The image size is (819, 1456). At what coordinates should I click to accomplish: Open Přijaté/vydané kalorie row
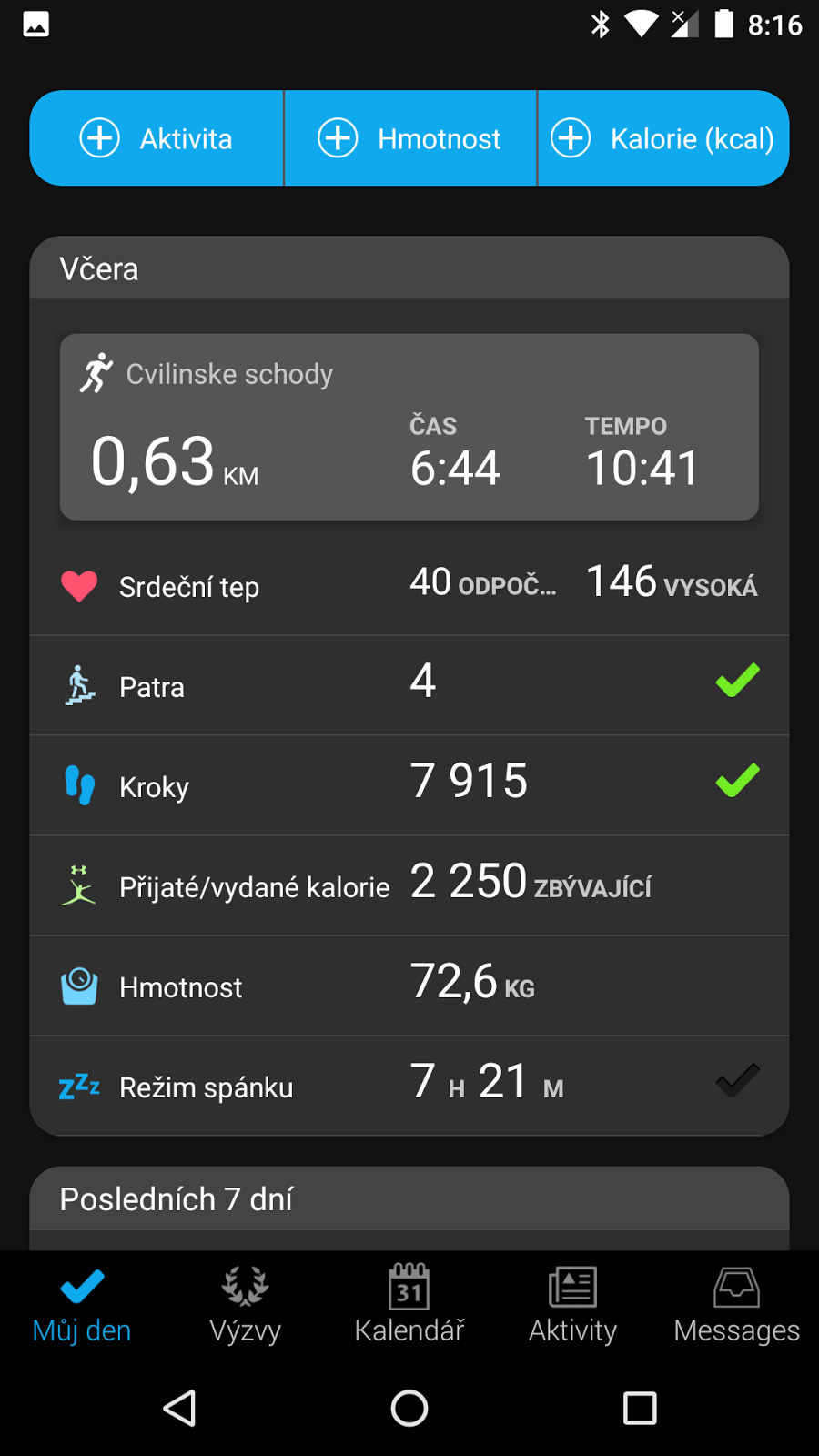[x=409, y=885]
